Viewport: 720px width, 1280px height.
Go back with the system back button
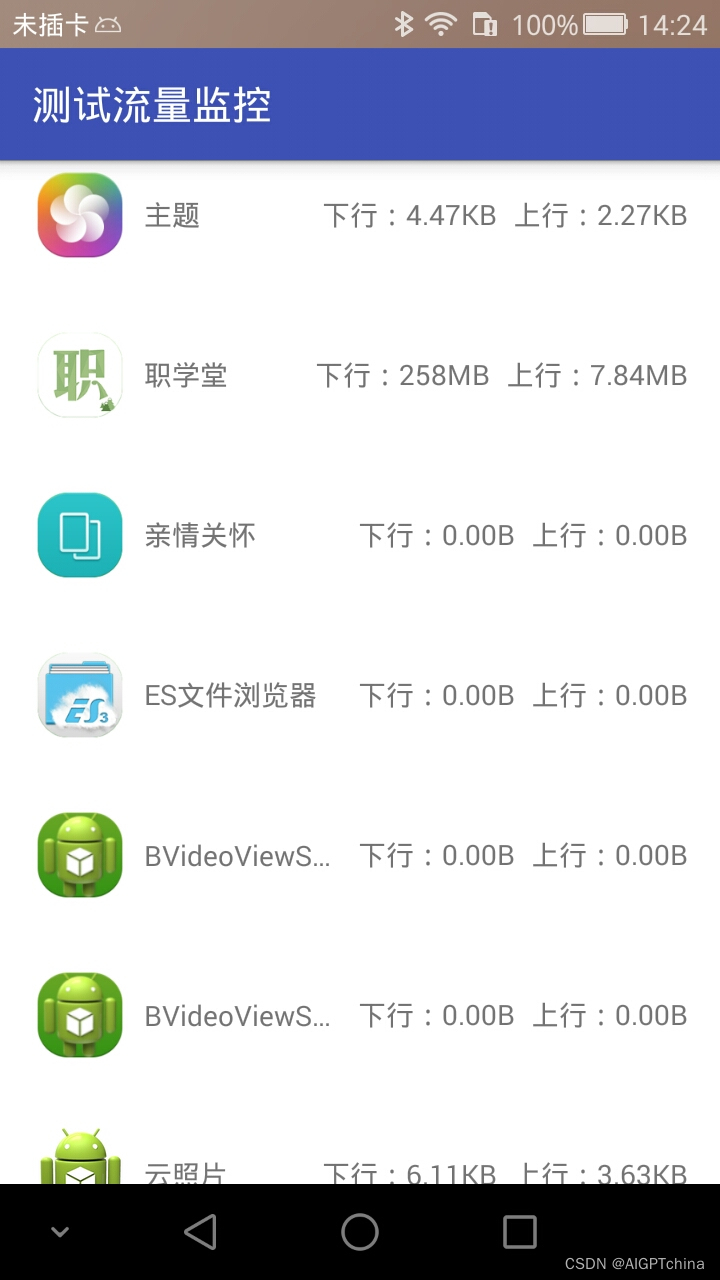coord(200,1232)
